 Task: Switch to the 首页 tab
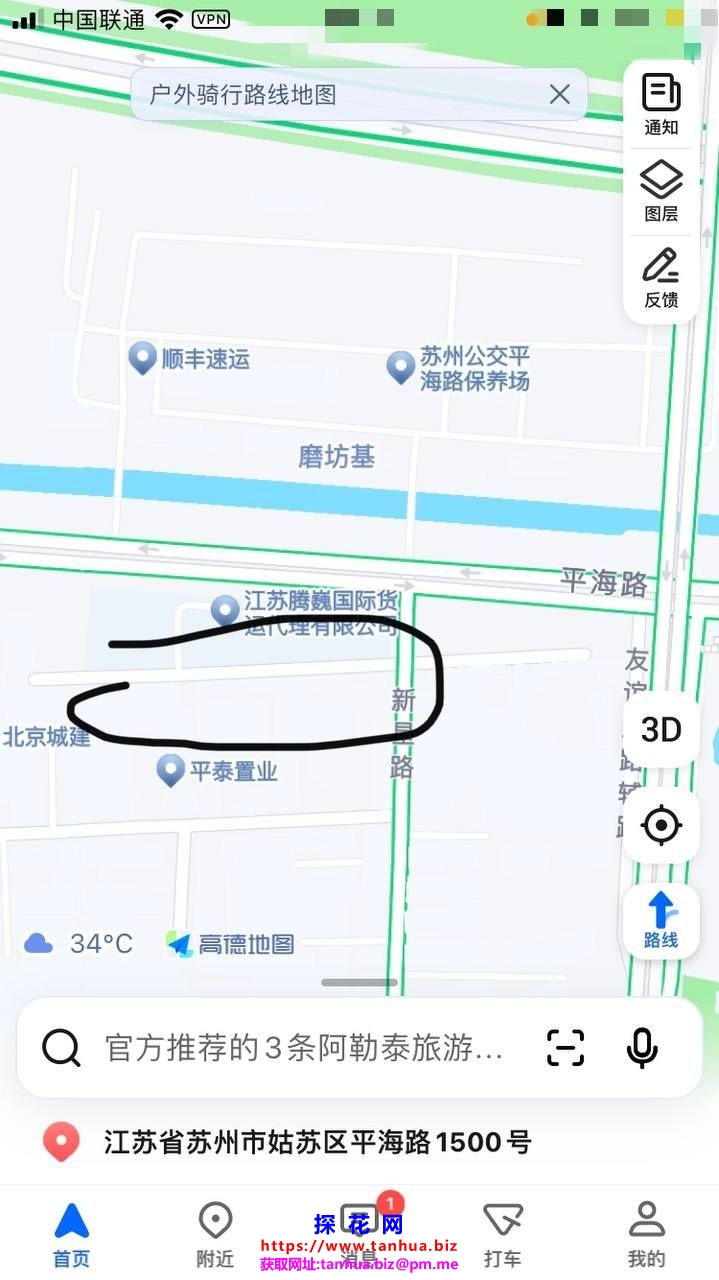pyautogui.click(x=71, y=1233)
